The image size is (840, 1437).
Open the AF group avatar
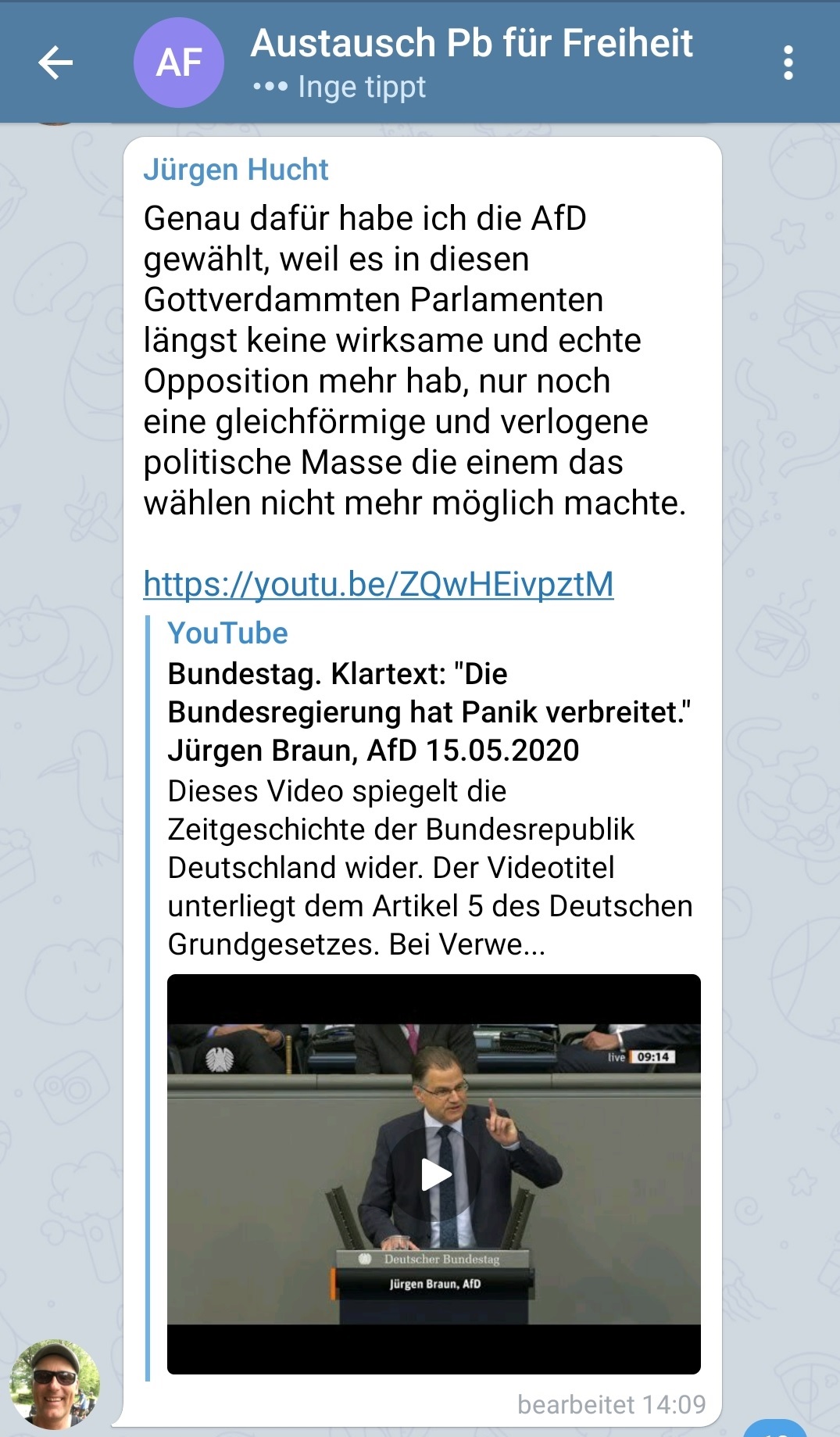point(179,63)
